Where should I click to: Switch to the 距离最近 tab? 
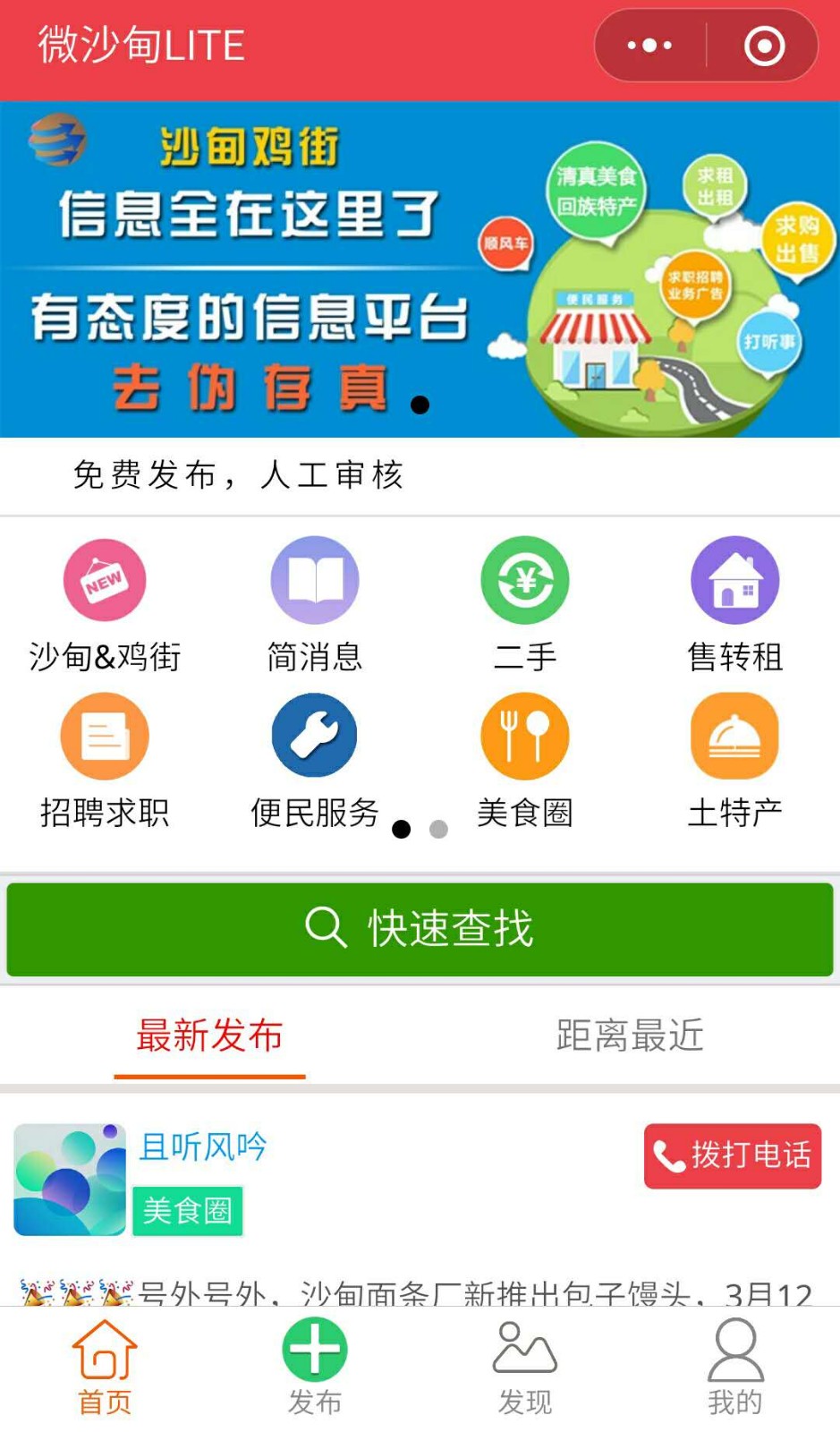[x=630, y=1036]
